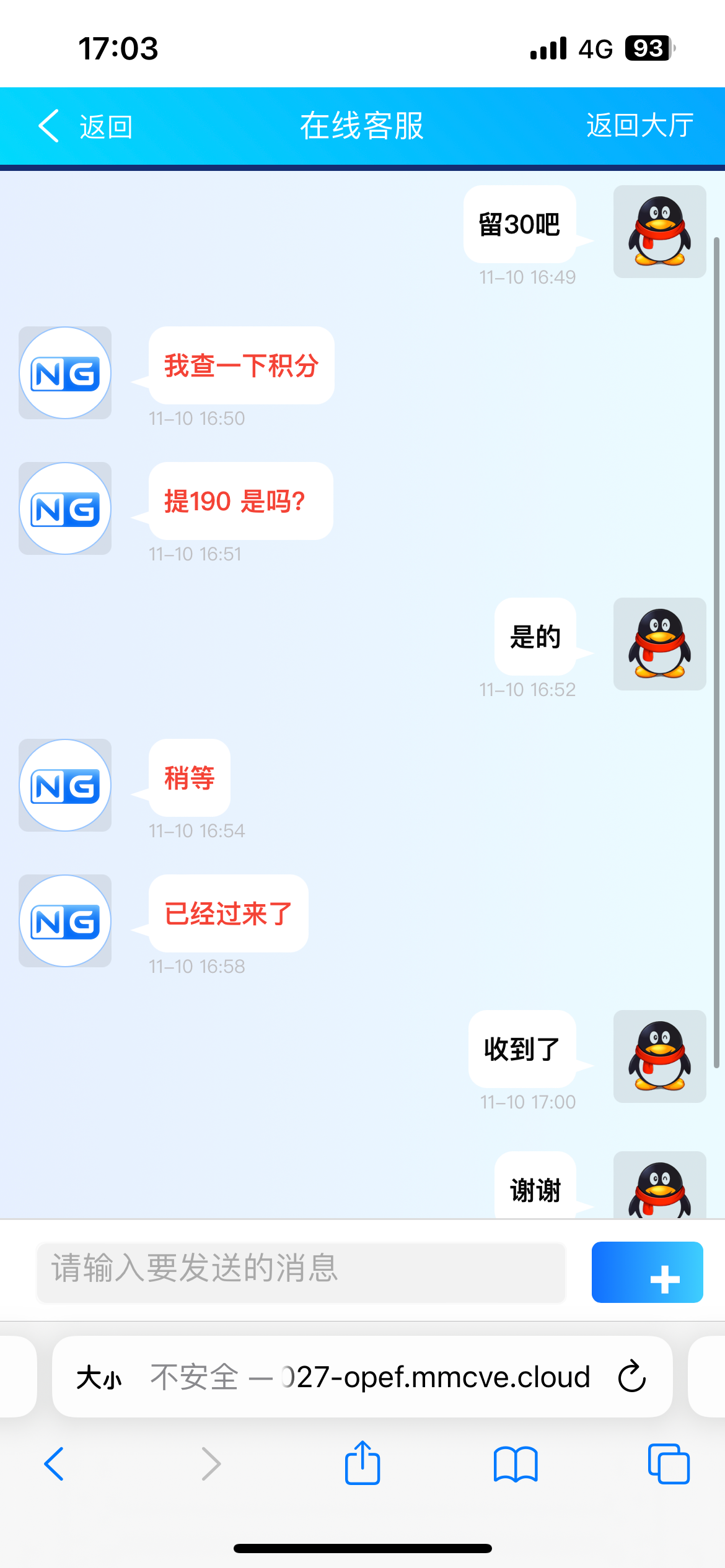Go to 返回大厅 lobby
Image resolution: width=725 pixels, height=1568 pixels.
pyautogui.click(x=639, y=126)
